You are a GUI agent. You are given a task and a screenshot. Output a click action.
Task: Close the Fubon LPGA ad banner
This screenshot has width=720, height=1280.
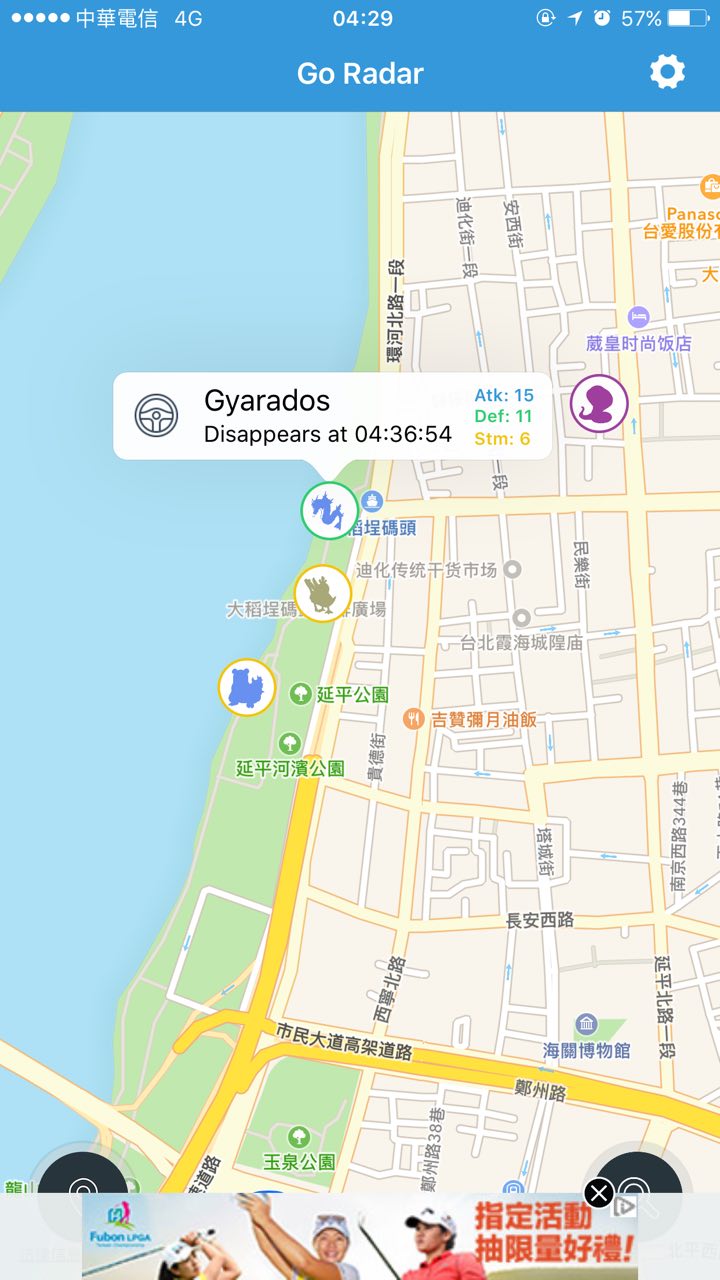click(598, 1193)
